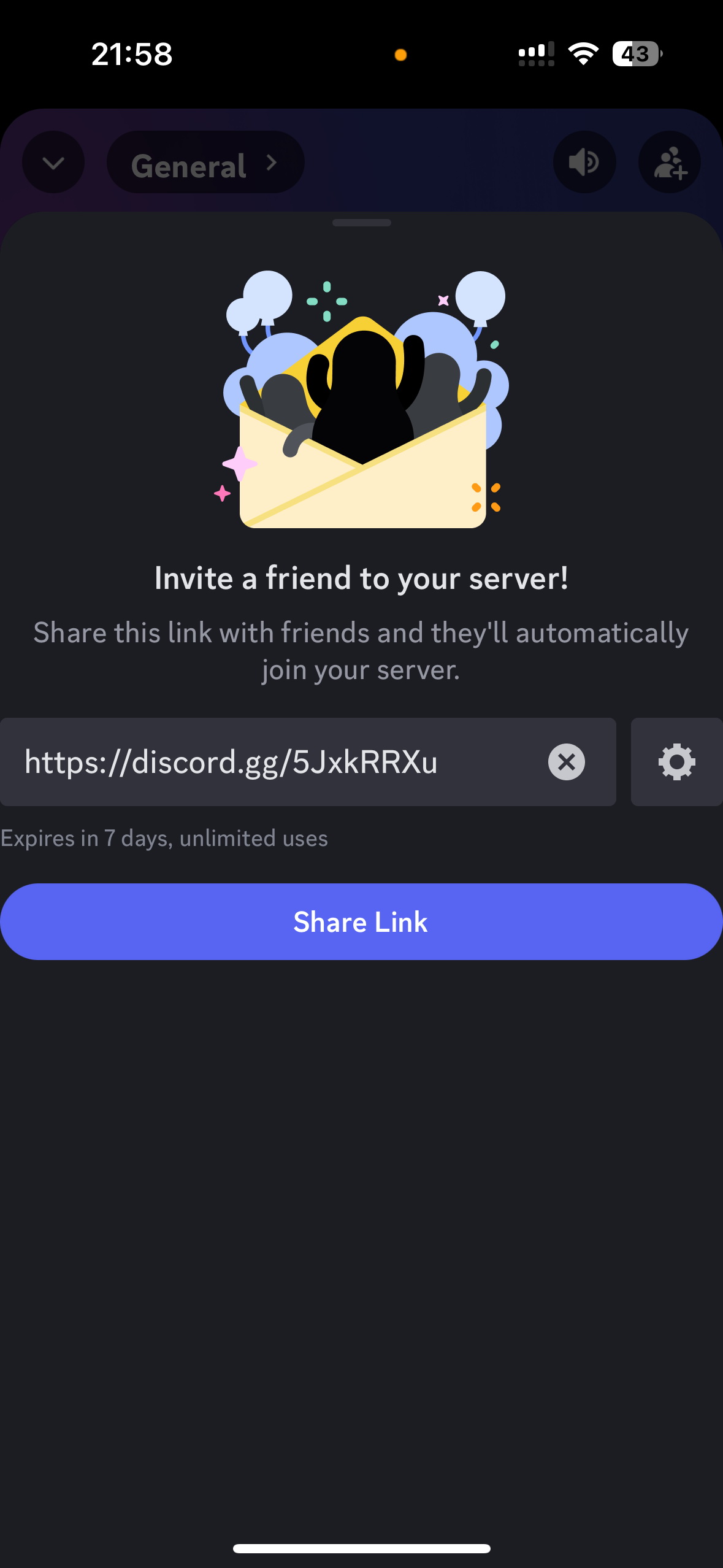723x1568 pixels.
Task: Collapse the voice channel with the down chevron
Action: [53, 163]
